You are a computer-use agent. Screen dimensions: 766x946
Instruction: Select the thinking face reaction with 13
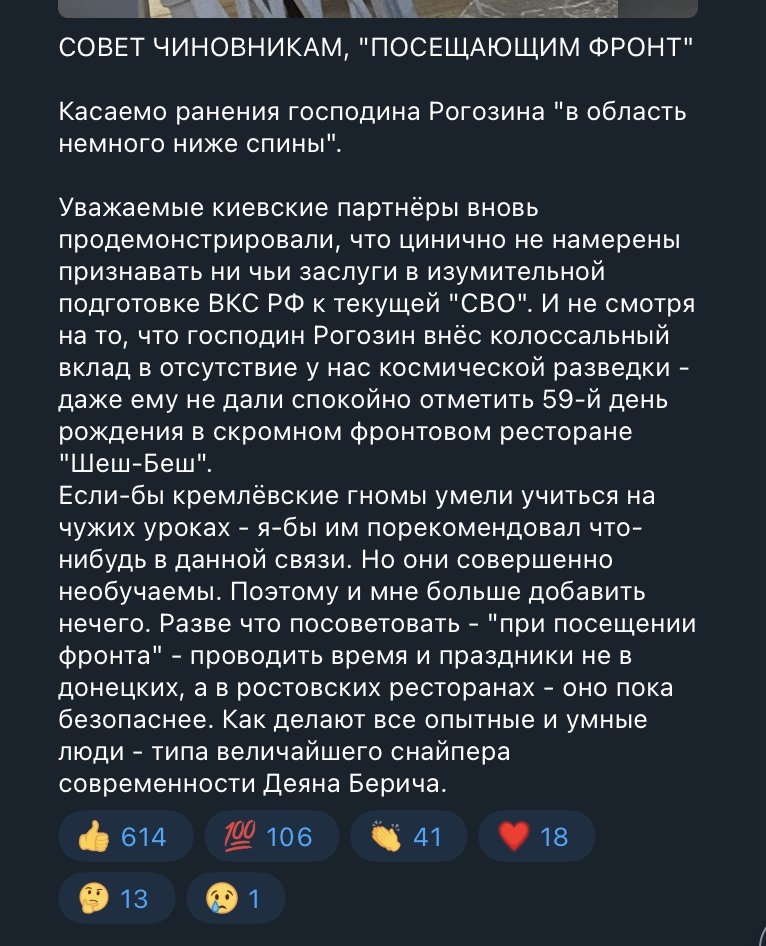(x=116, y=898)
